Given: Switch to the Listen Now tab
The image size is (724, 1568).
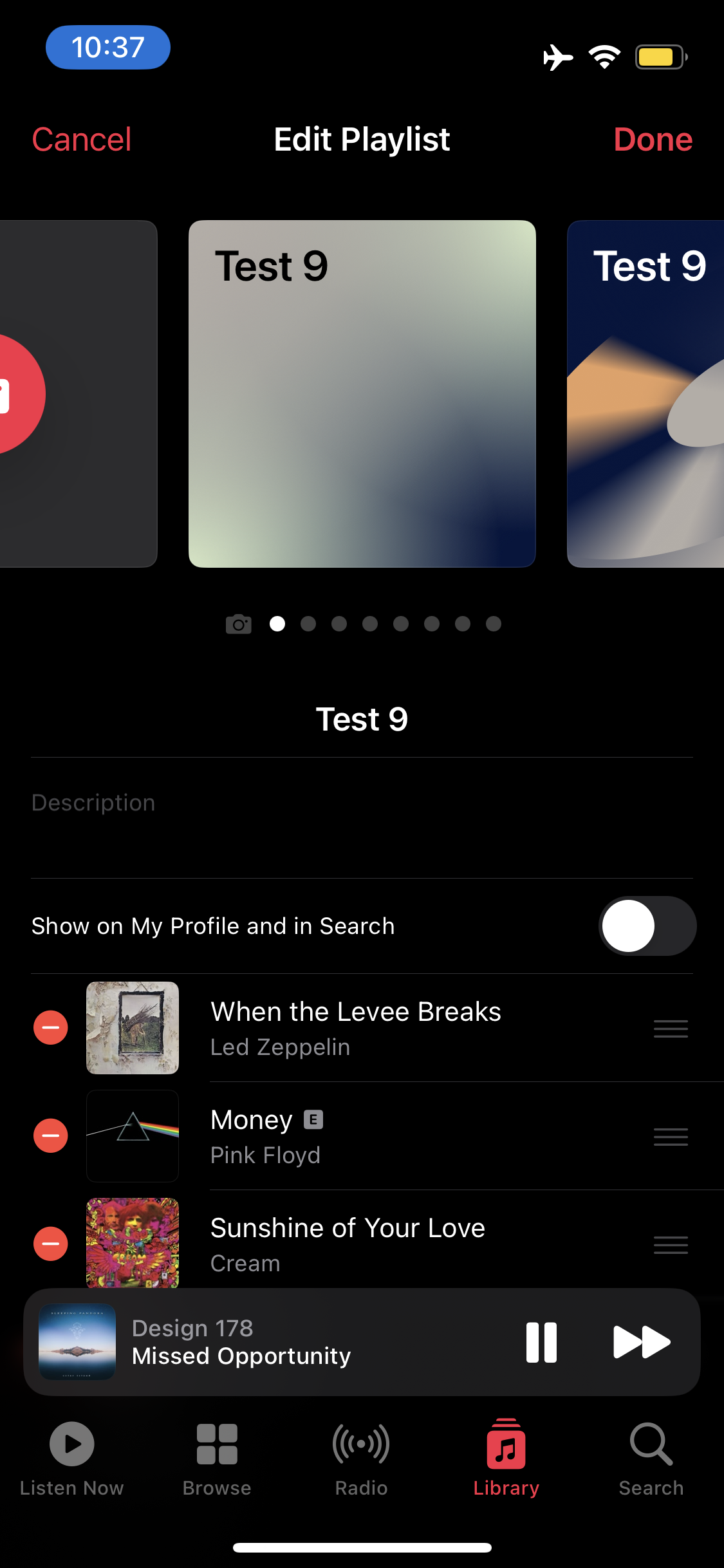Looking at the screenshot, I should [x=71, y=1459].
